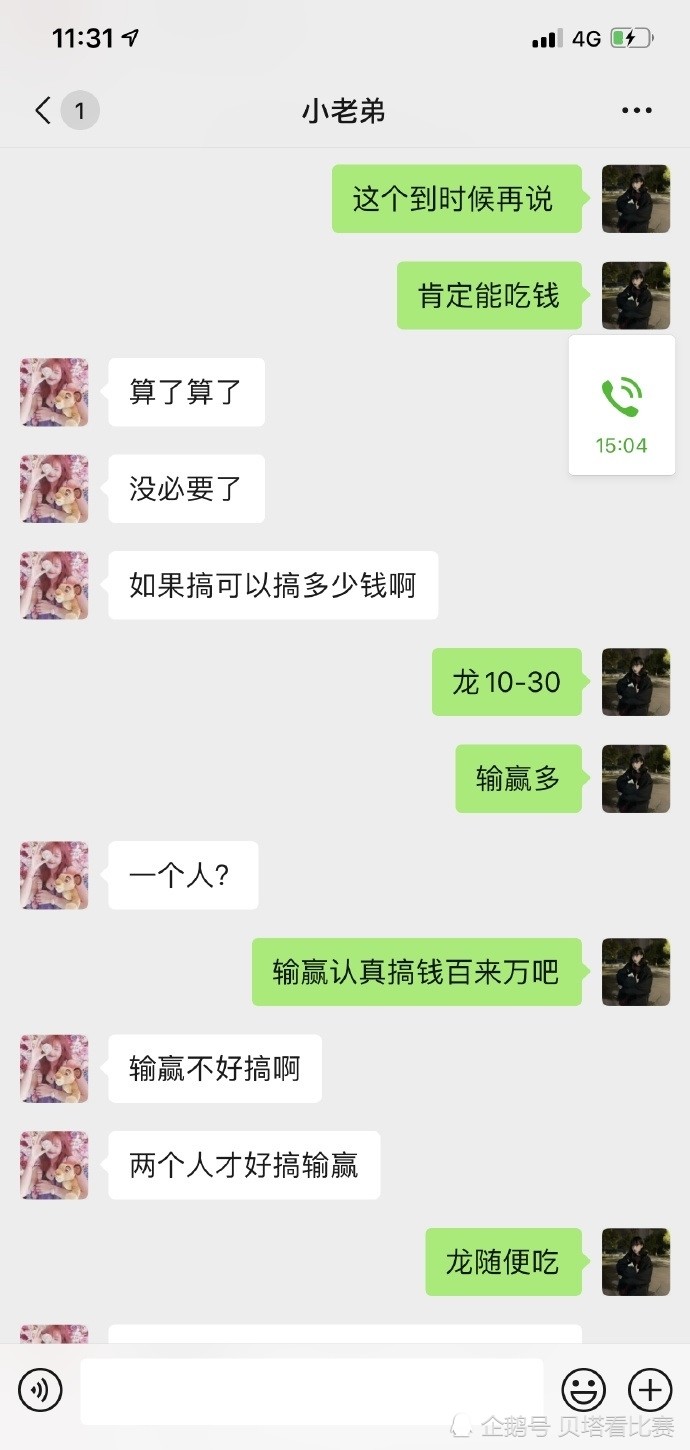Go back to the chat list

point(43,110)
